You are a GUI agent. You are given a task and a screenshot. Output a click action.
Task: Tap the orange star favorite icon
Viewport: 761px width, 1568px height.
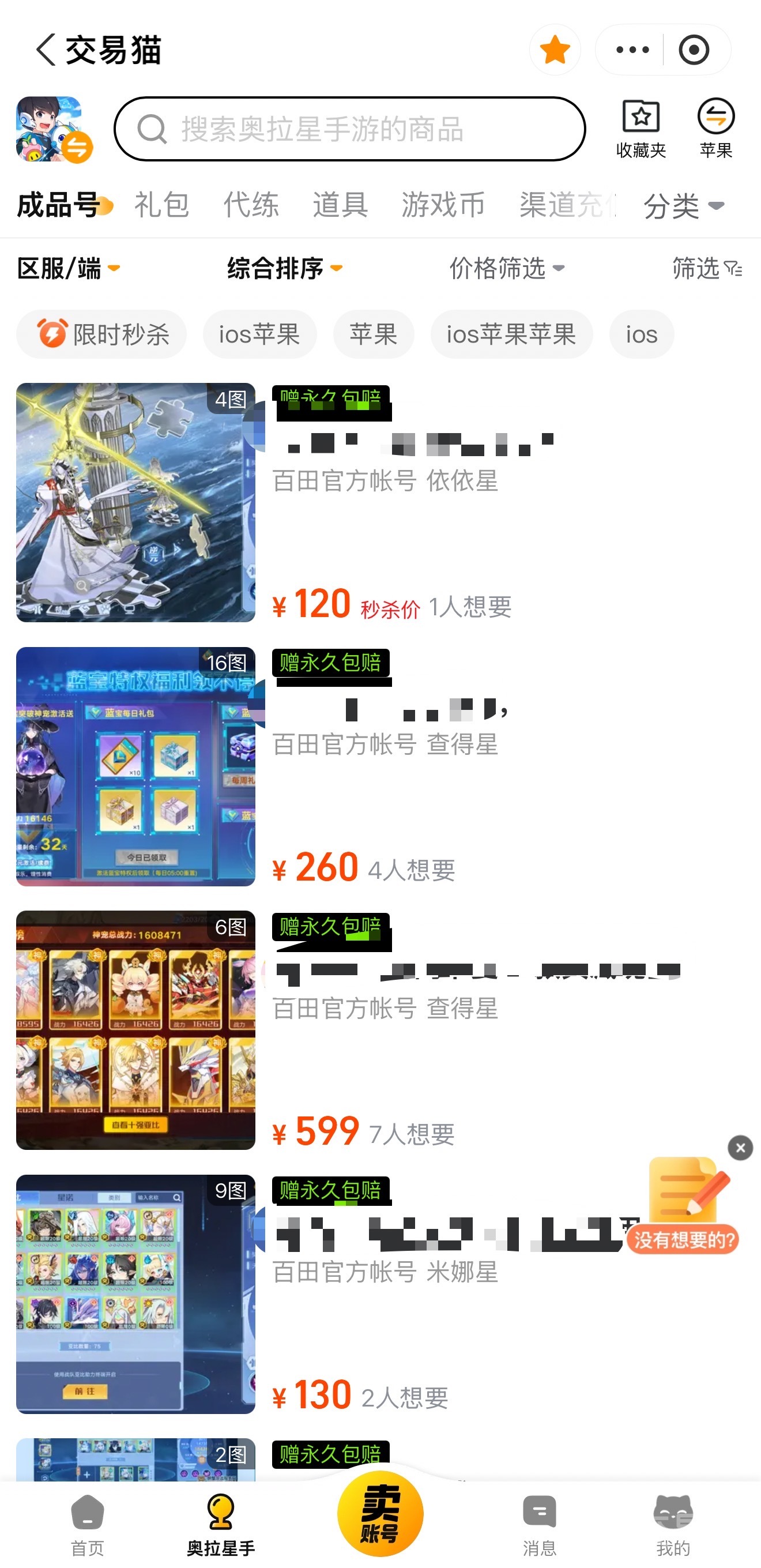[x=555, y=50]
